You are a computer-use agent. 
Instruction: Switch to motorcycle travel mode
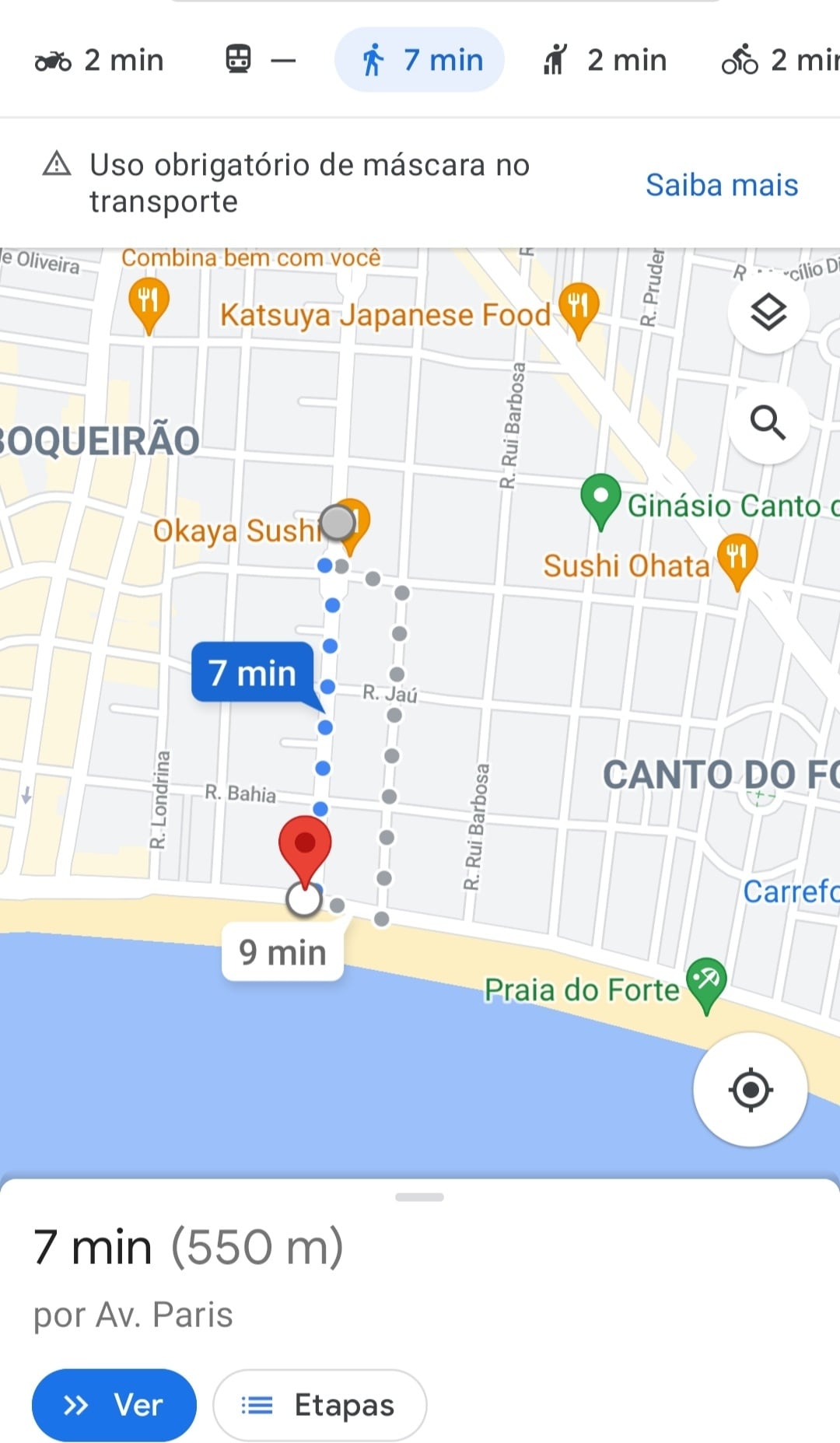100,60
